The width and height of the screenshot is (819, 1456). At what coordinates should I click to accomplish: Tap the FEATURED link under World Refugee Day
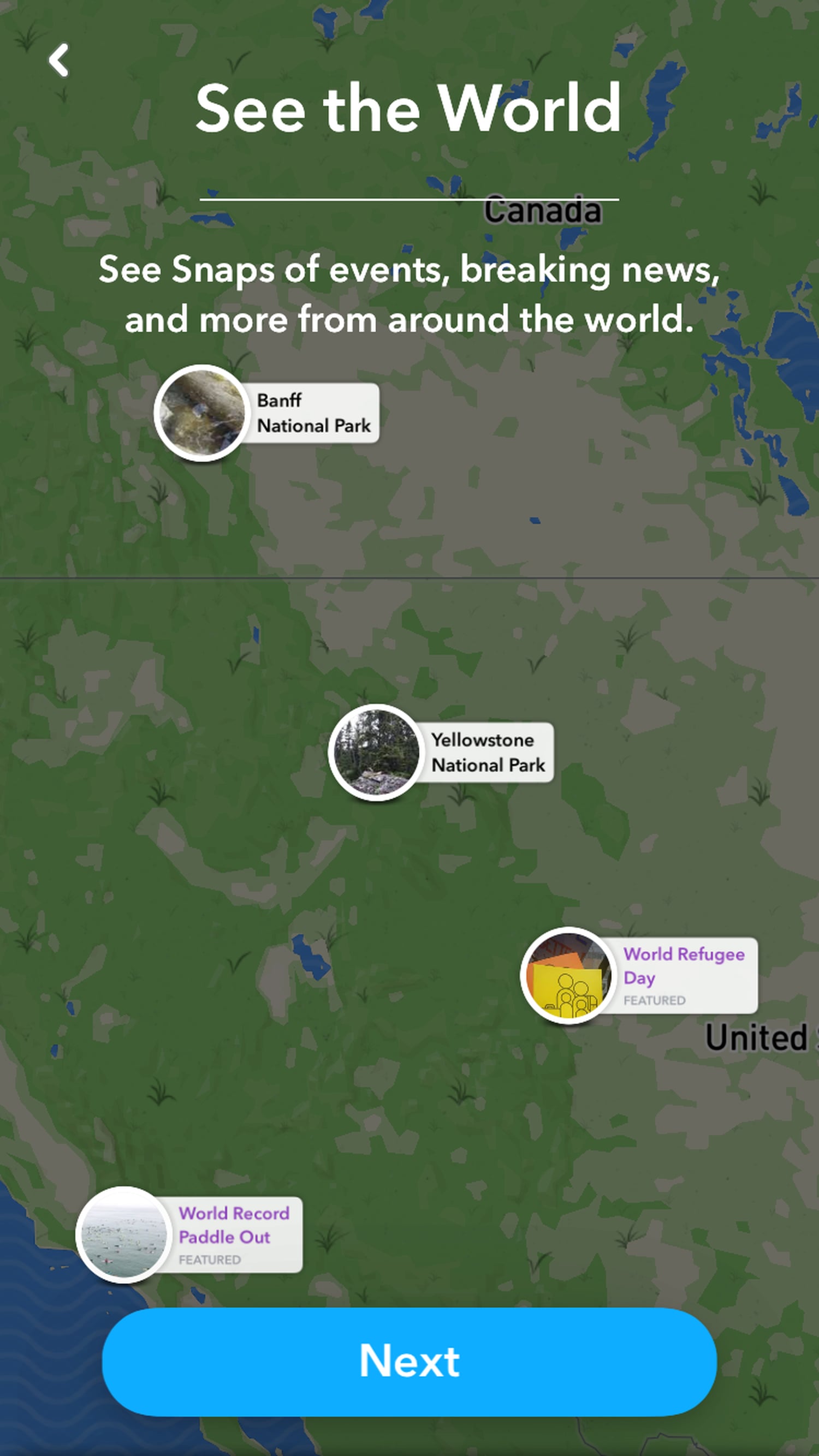click(x=655, y=1000)
